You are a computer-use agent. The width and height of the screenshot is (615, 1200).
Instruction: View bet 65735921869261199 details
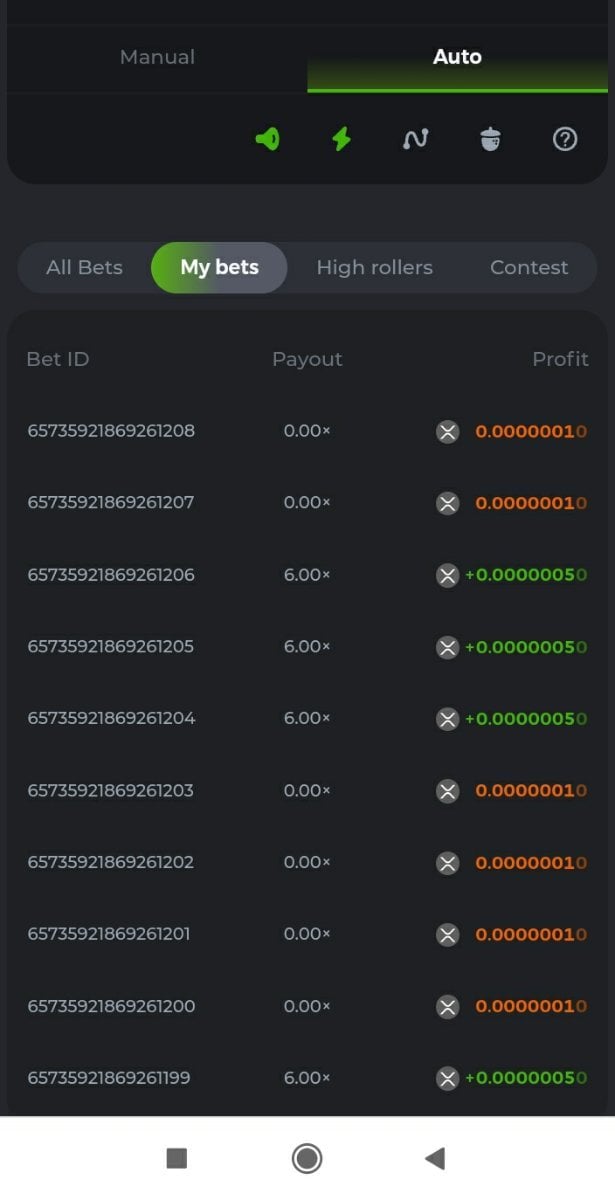coord(109,1078)
